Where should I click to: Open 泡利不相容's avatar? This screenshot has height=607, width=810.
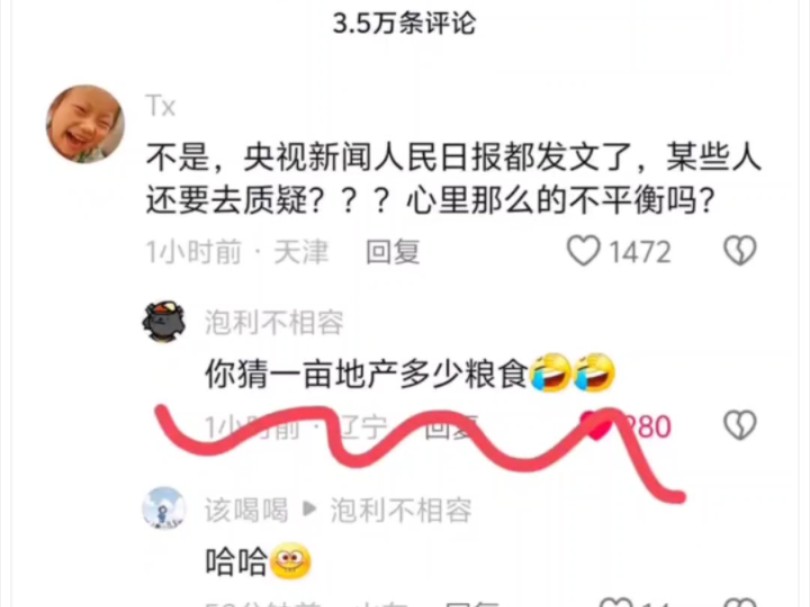[164, 322]
